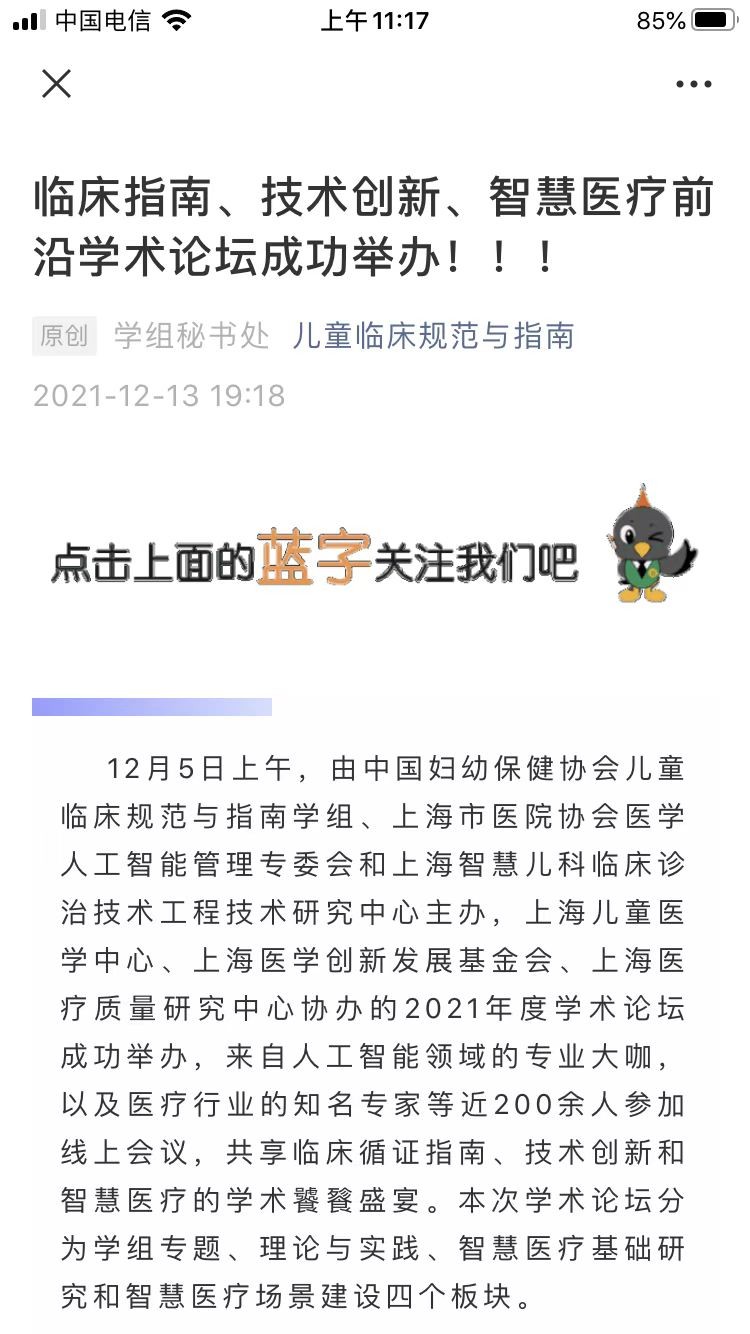Open the 儿童临床规范与指南 account link
The height and width of the screenshot is (1334, 750).
[433, 336]
